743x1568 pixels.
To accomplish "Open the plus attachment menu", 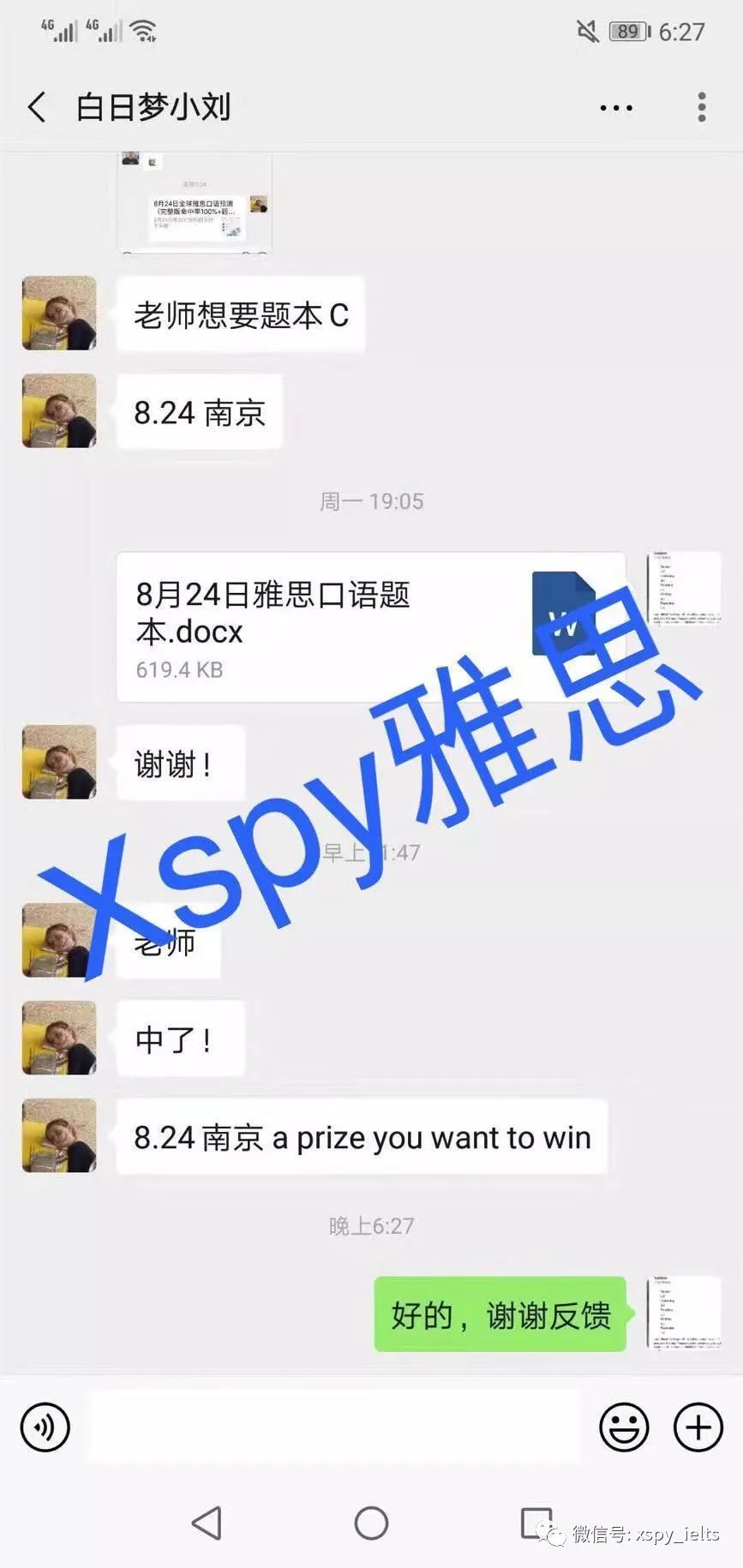I will (698, 1427).
